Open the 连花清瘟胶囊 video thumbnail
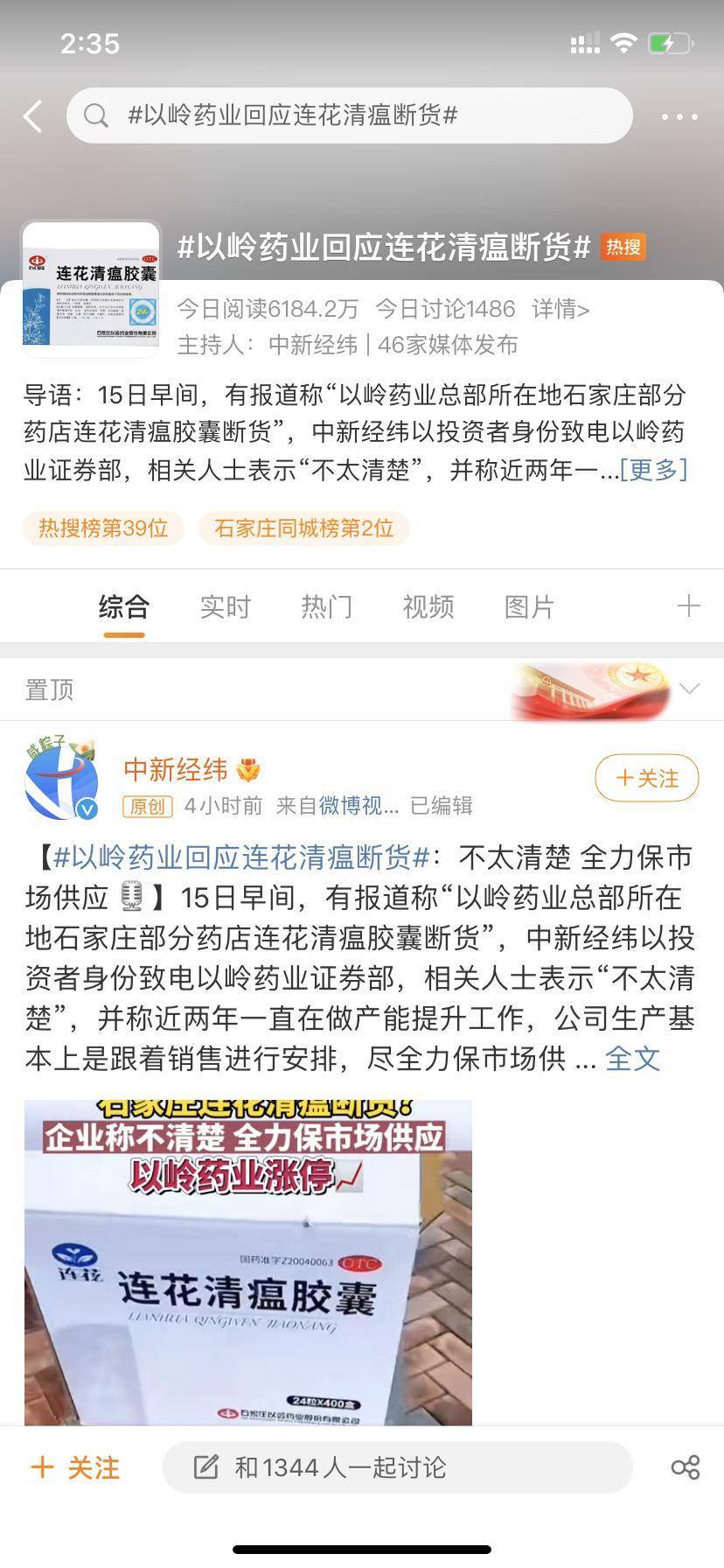724x1568 pixels. pyautogui.click(x=248, y=1262)
